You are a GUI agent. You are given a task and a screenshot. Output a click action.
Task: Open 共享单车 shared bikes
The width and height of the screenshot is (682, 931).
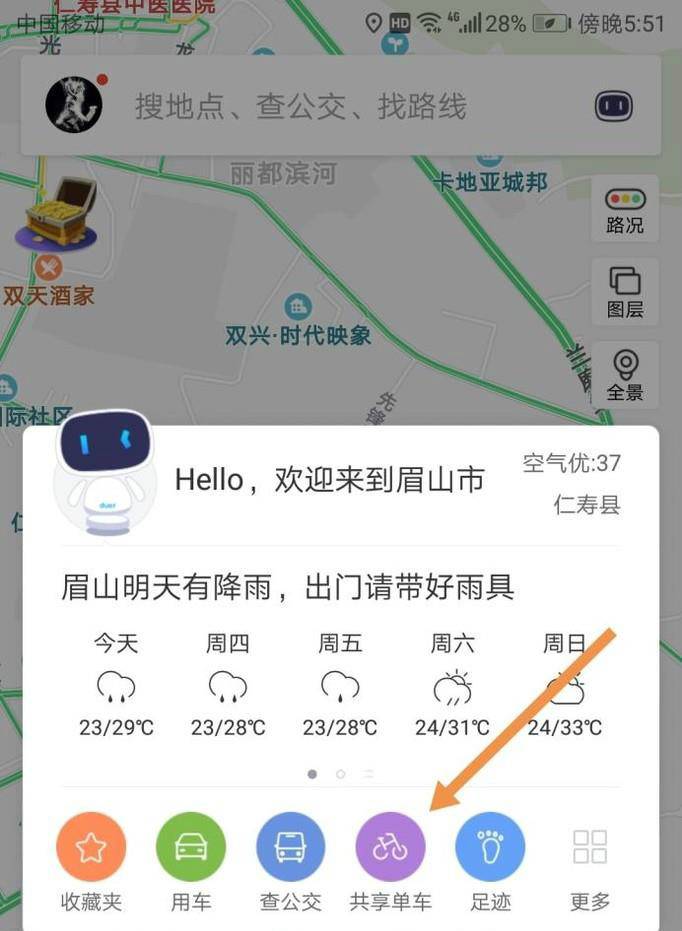coord(391,848)
